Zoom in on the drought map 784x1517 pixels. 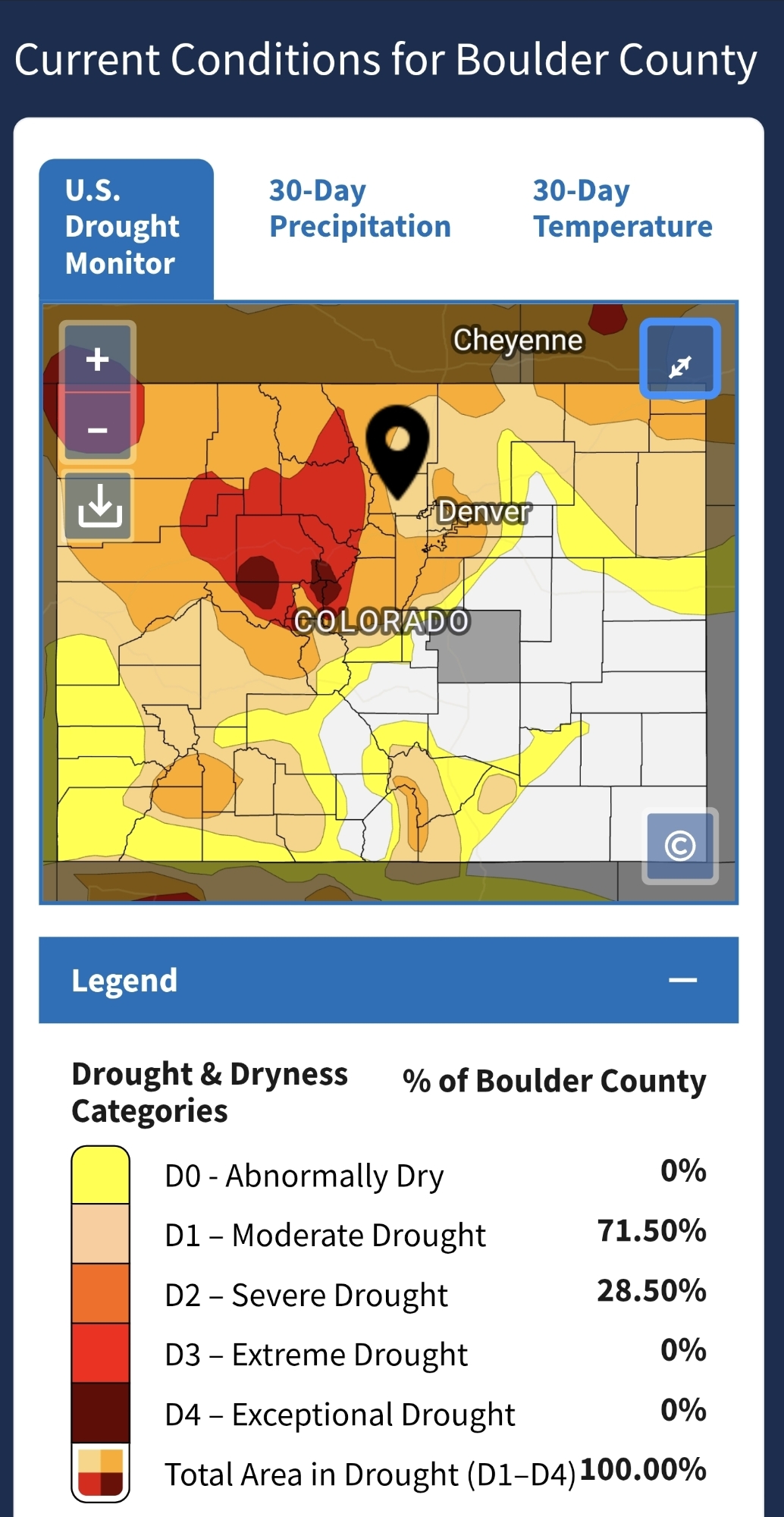coord(98,359)
